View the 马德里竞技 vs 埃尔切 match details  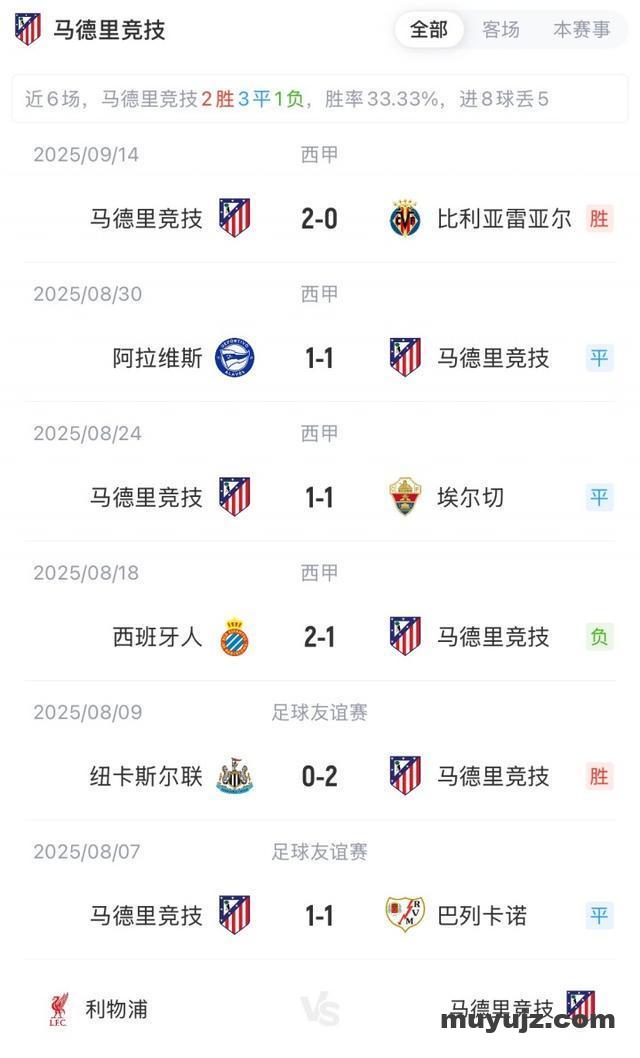(x=319, y=497)
